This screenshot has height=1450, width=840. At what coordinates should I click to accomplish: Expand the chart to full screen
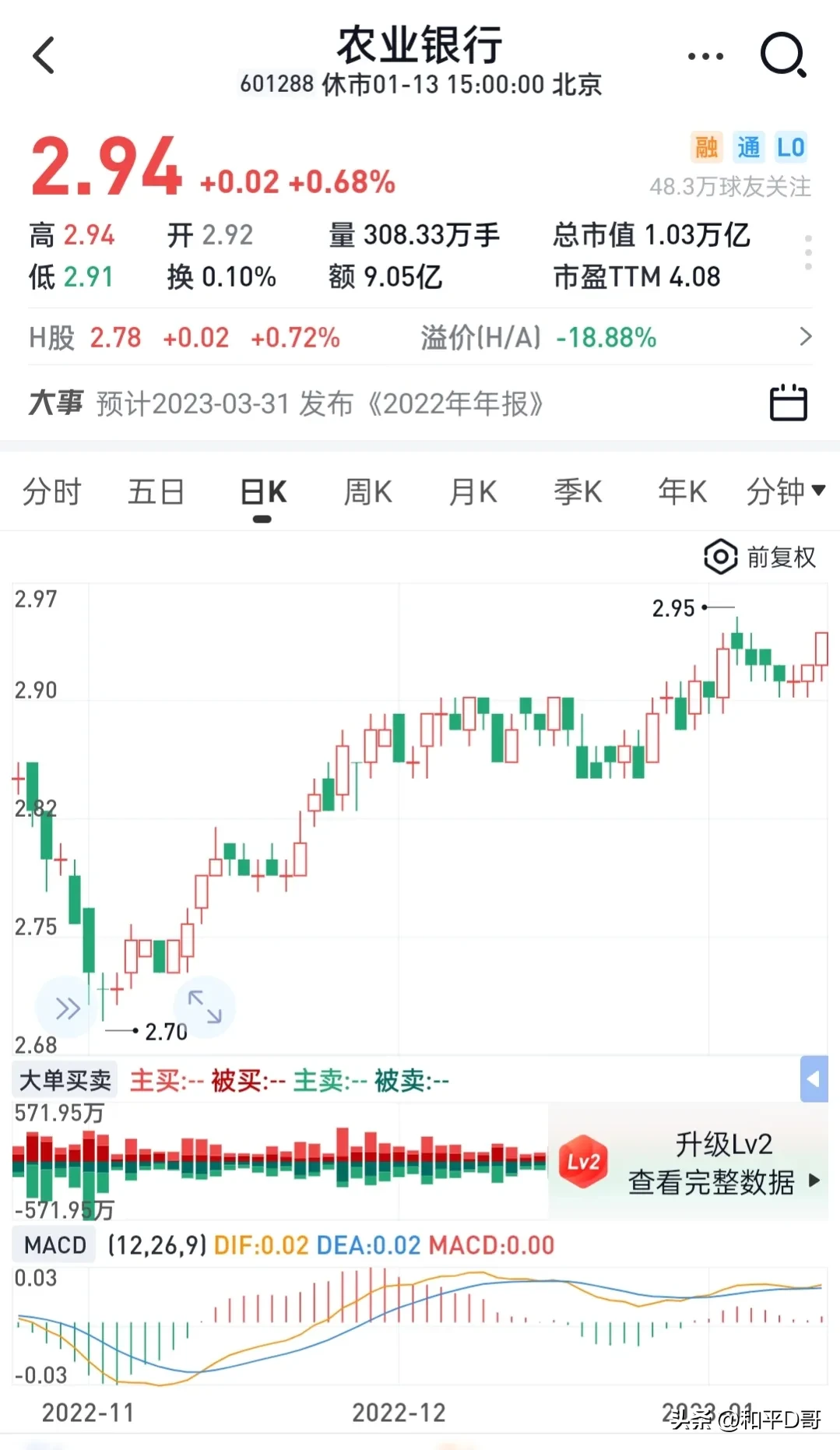[x=205, y=1007]
